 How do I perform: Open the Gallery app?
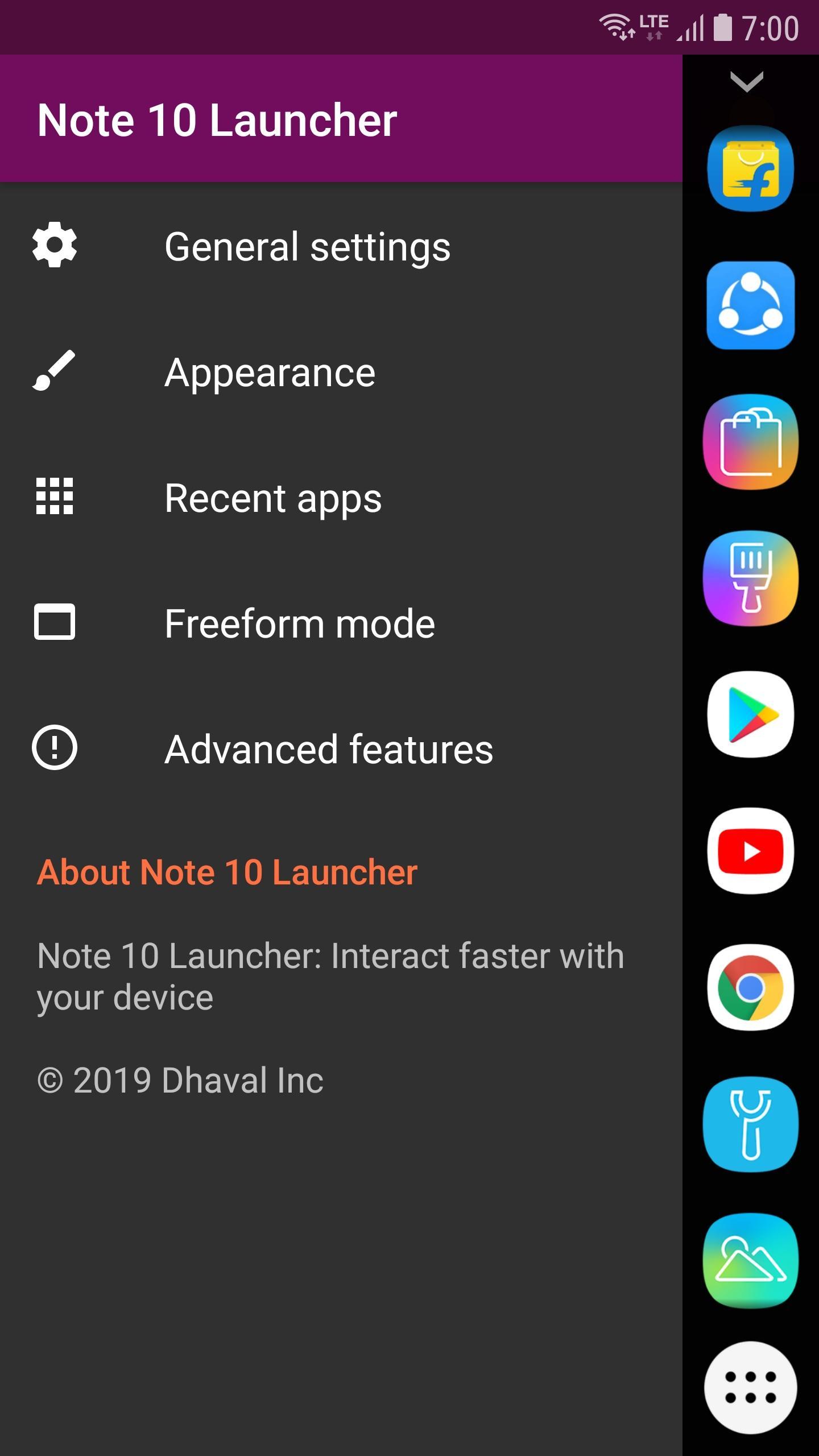click(750, 1261)
